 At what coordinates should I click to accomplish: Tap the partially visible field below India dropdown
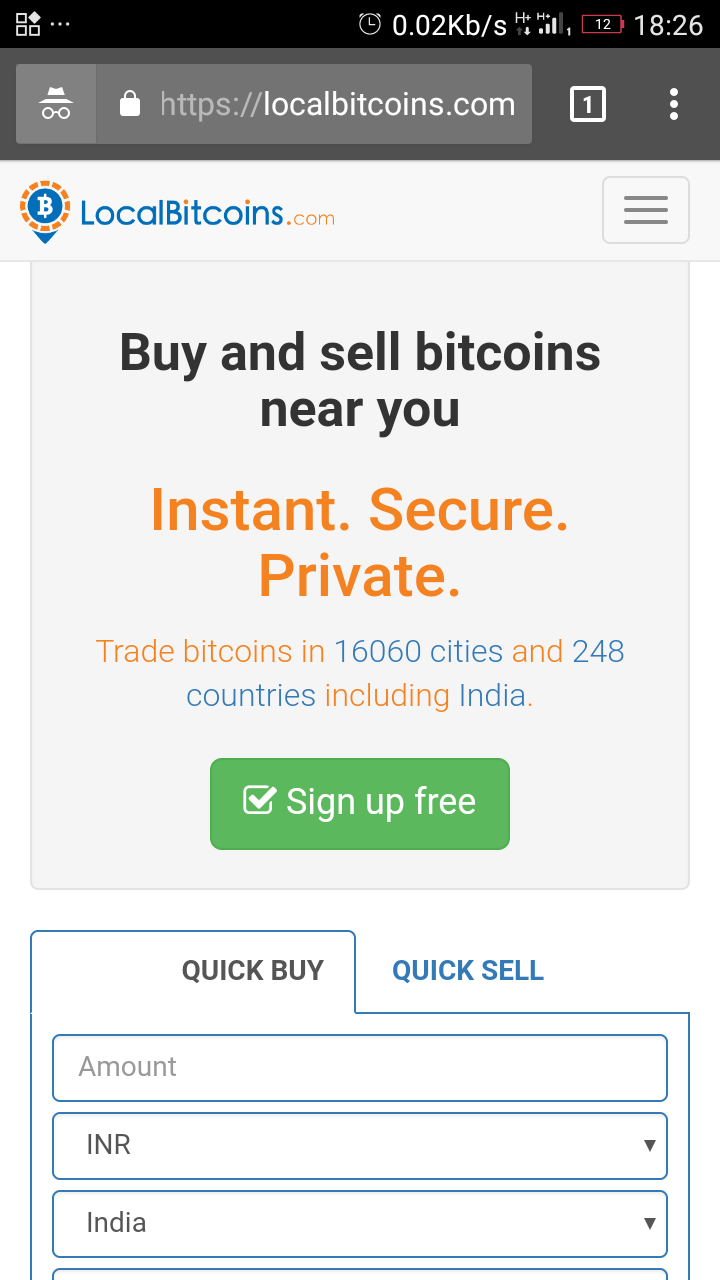[x=360, y=1276]
